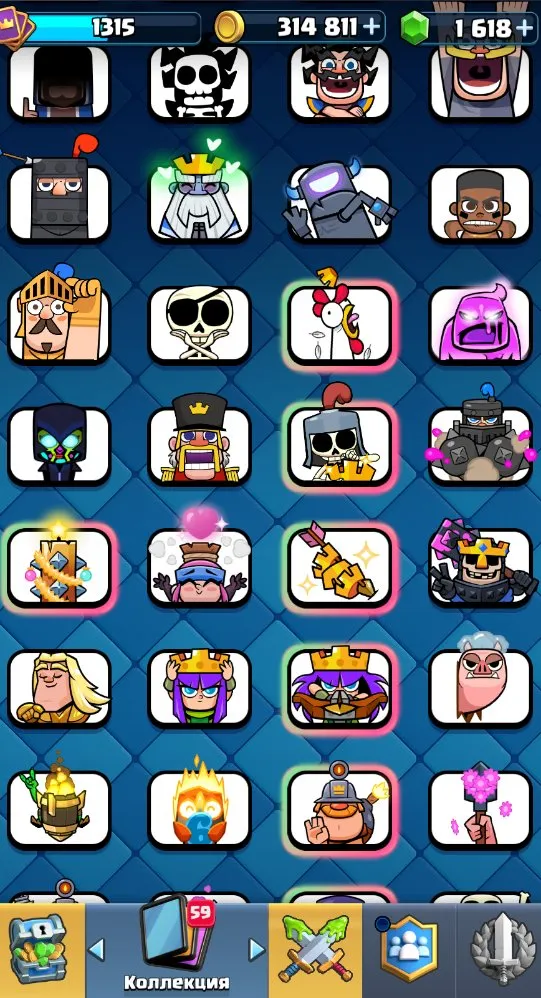Screen dimensions: 541x998
Task: Open the clan social tab
Action: pyautogui.click(x=409, y=950)
